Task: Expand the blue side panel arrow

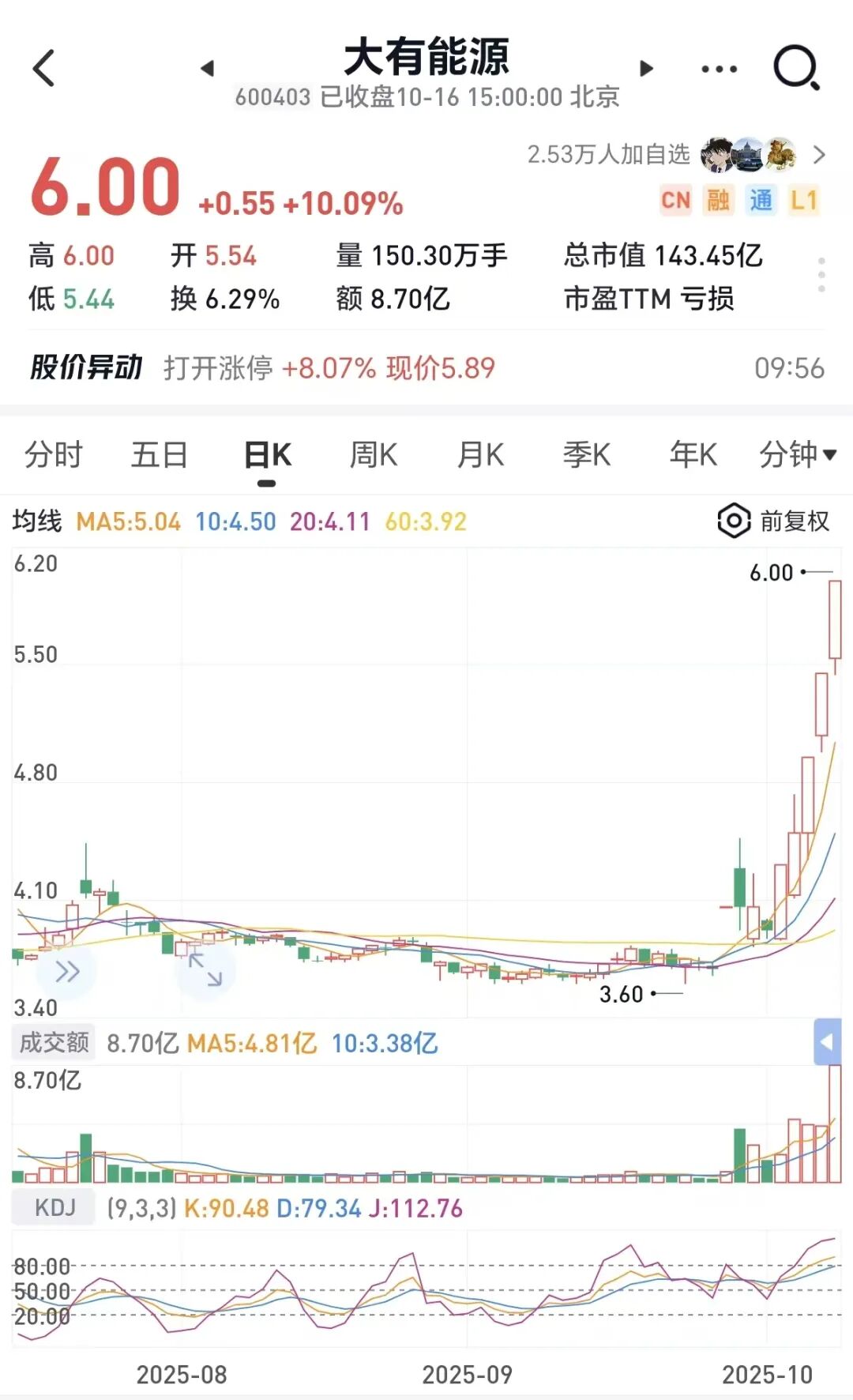Action: click(x=827, y=1042)
